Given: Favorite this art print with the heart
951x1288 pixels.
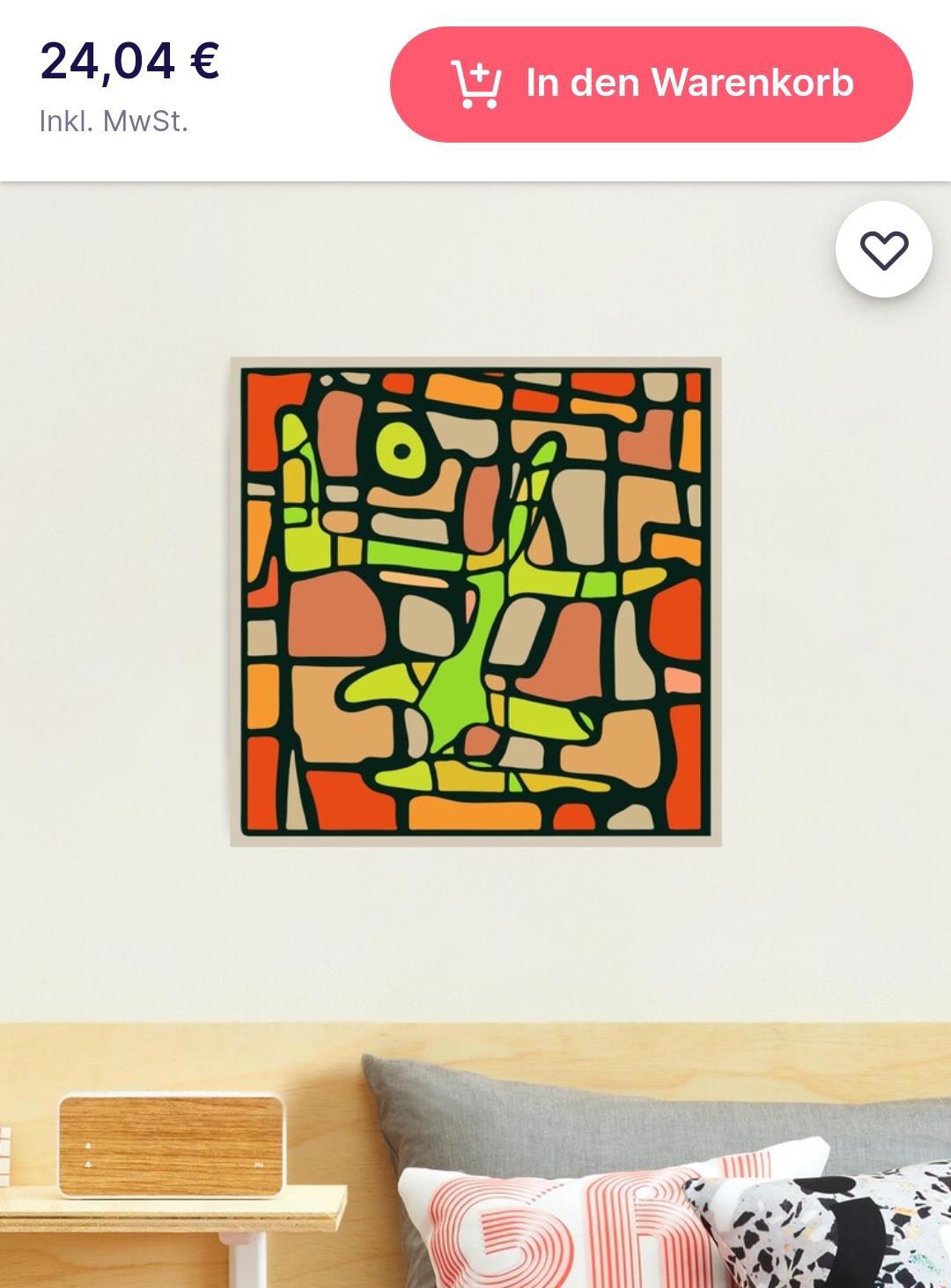Looking at the screenshot, I should coord(883,250).
